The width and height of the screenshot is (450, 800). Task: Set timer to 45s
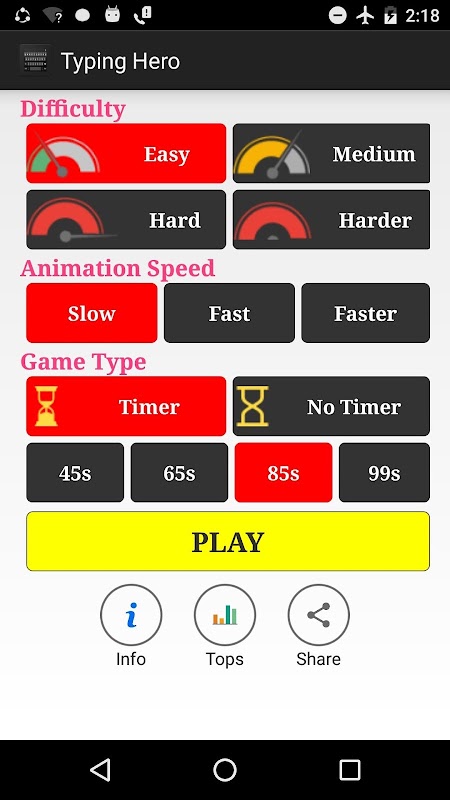point(75,472)
